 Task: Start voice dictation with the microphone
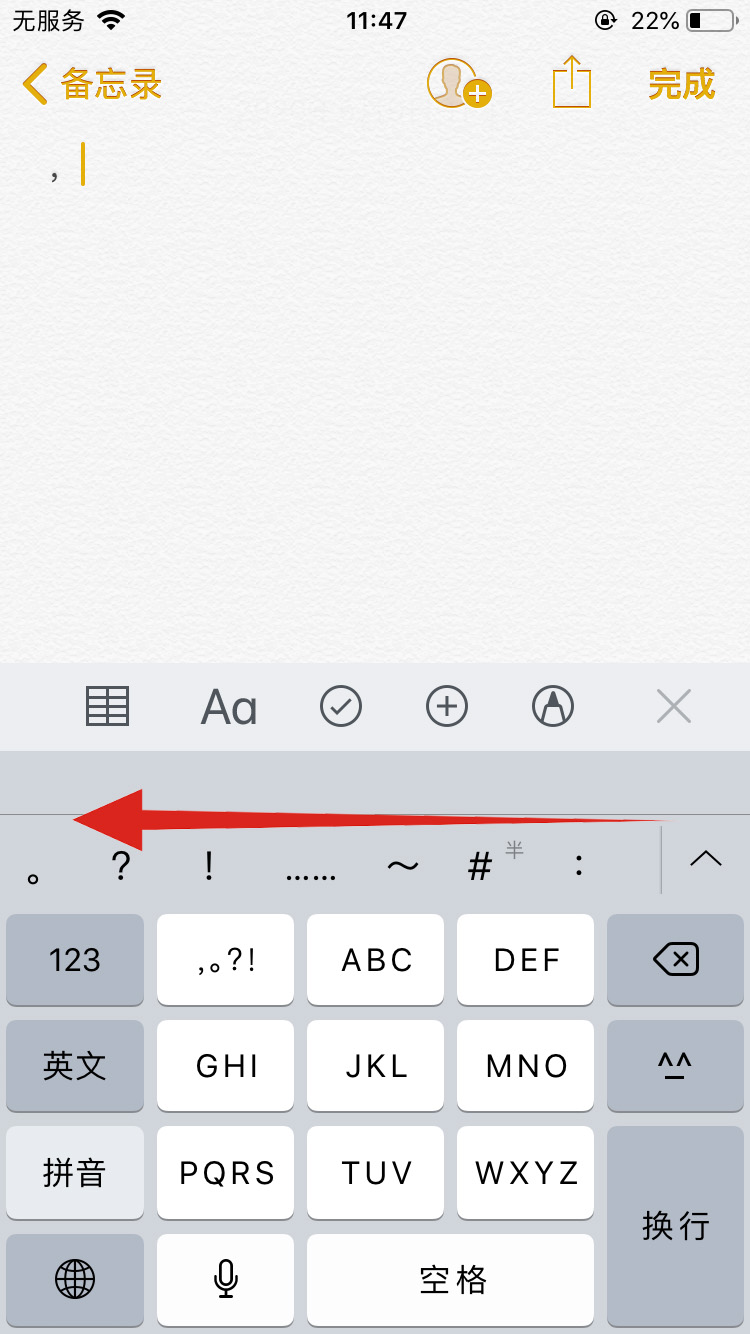pos(226,1279)
